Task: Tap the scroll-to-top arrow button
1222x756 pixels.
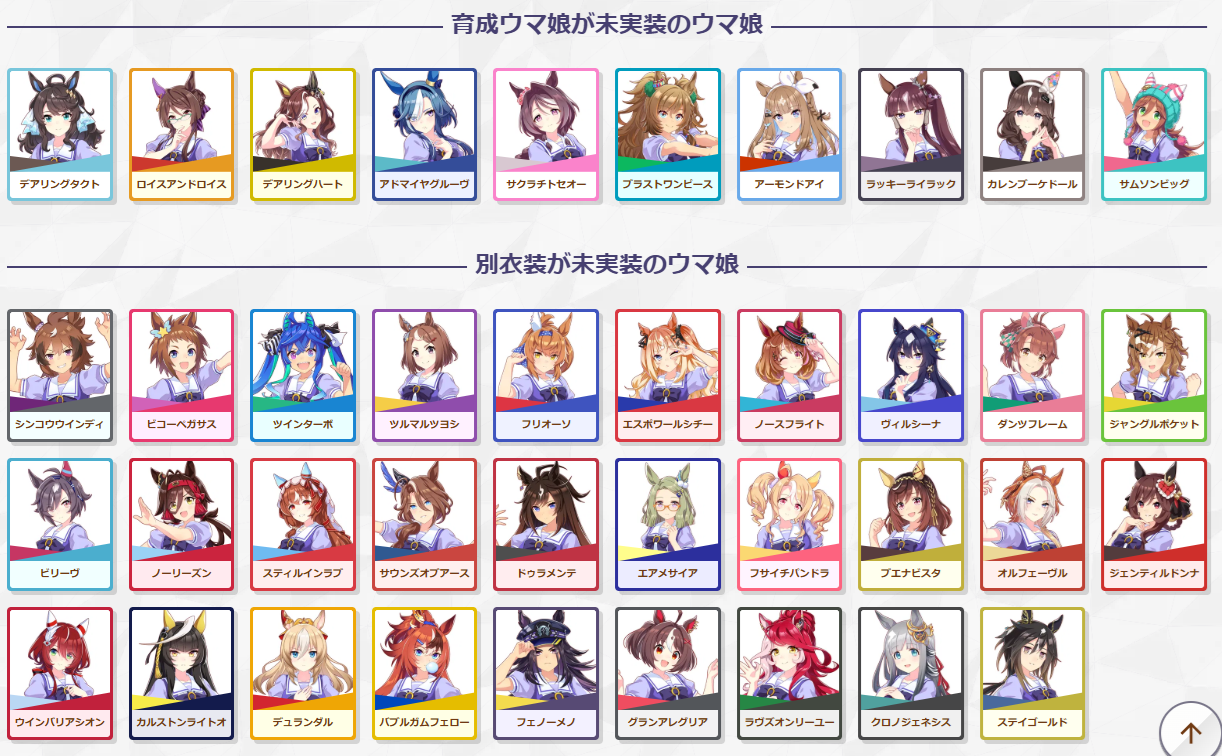Action: [x=1190, y=732]
